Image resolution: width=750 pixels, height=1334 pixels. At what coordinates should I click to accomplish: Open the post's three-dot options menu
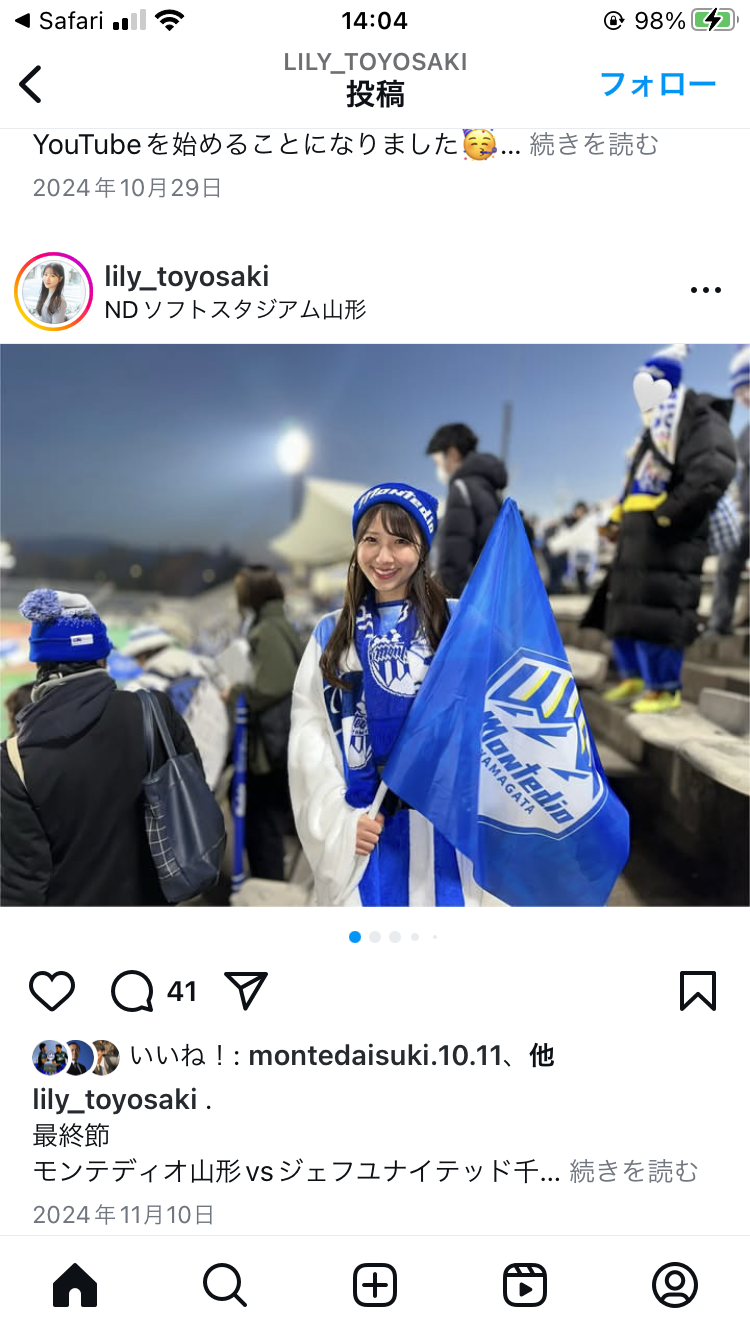pos(705,291)
